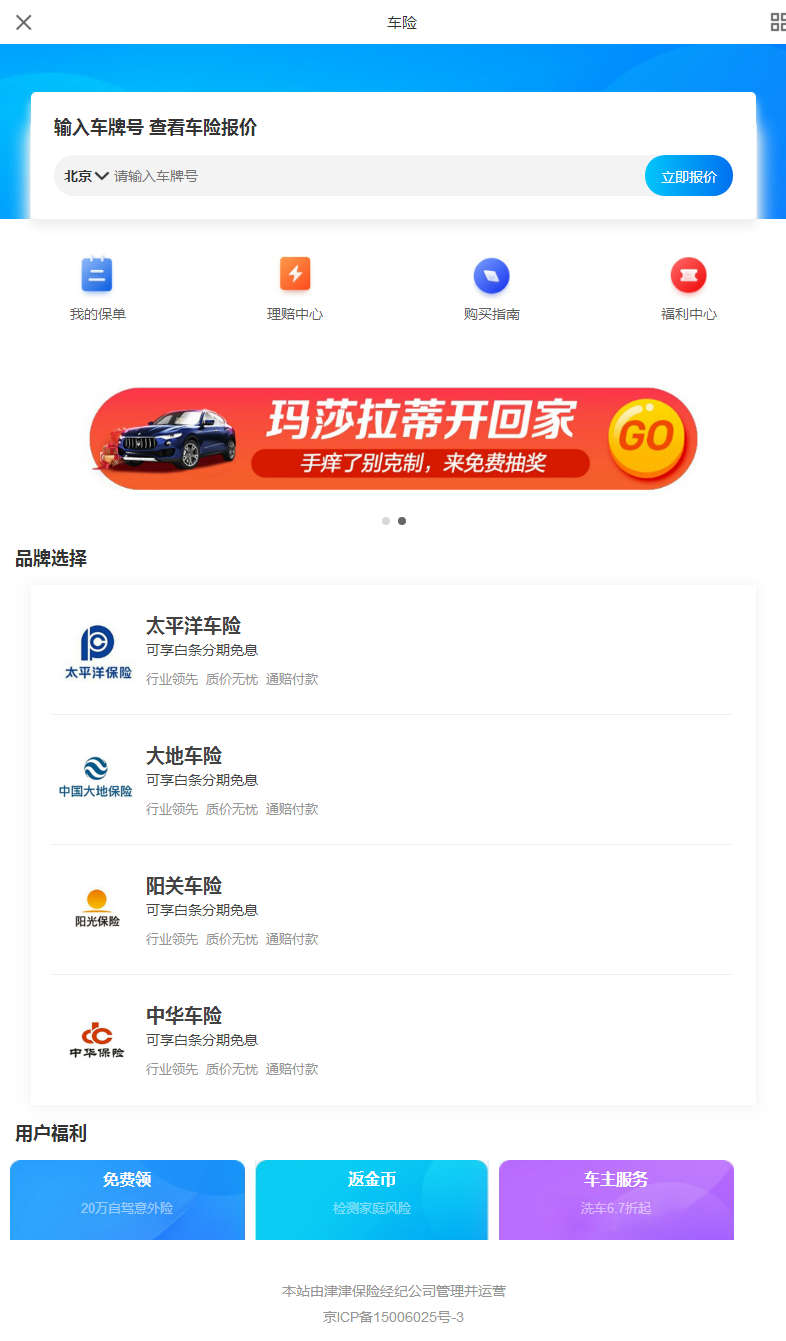Select 中华车险
786x1341 pixels.
[x=392, y=1040]
